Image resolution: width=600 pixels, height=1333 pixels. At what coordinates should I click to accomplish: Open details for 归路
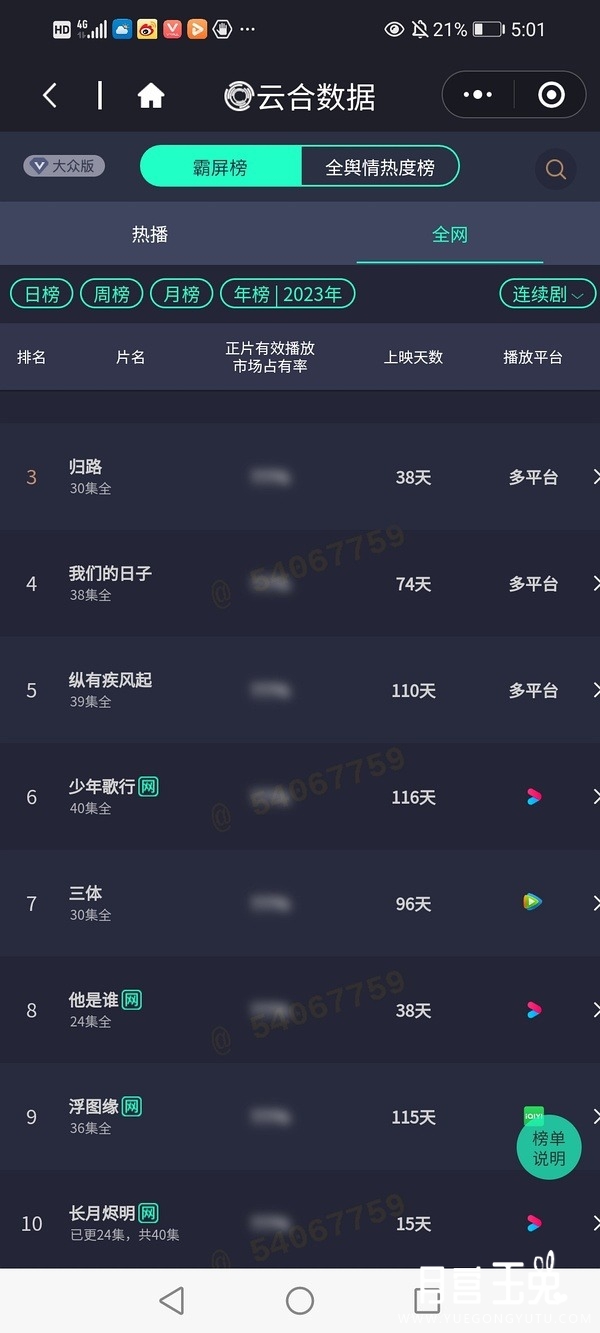point(300,477)
